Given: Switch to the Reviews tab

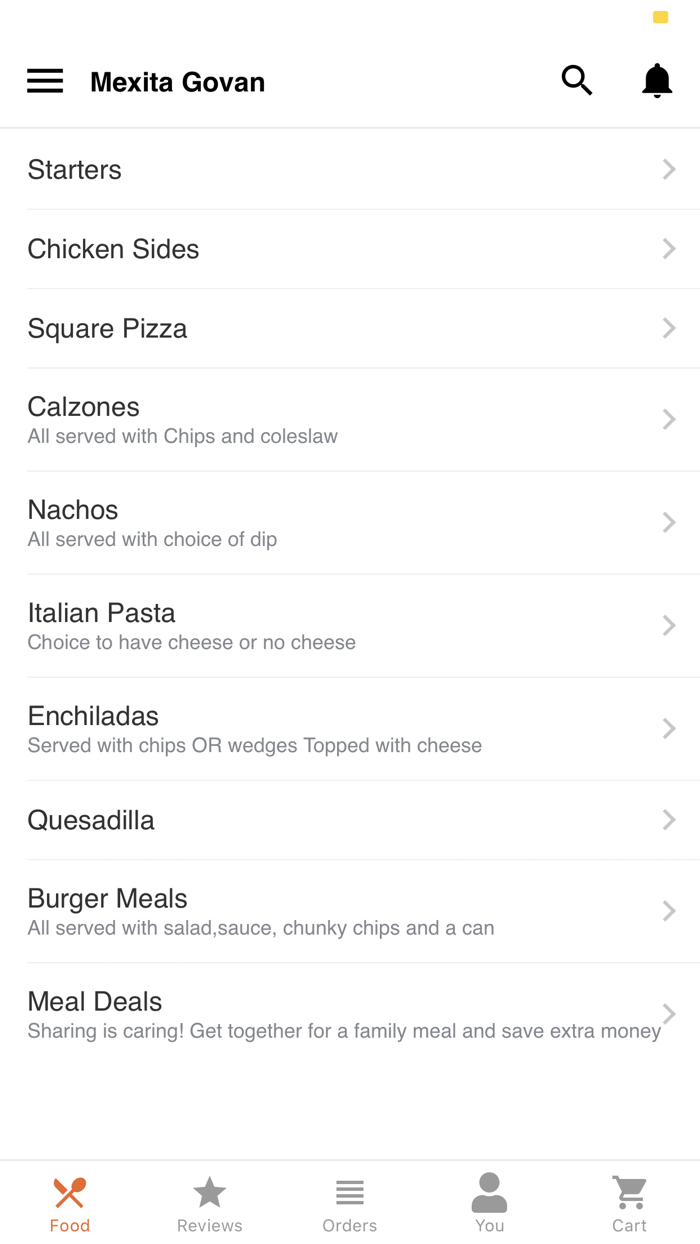Looking at the screenshot, I should coord(210,1204).
